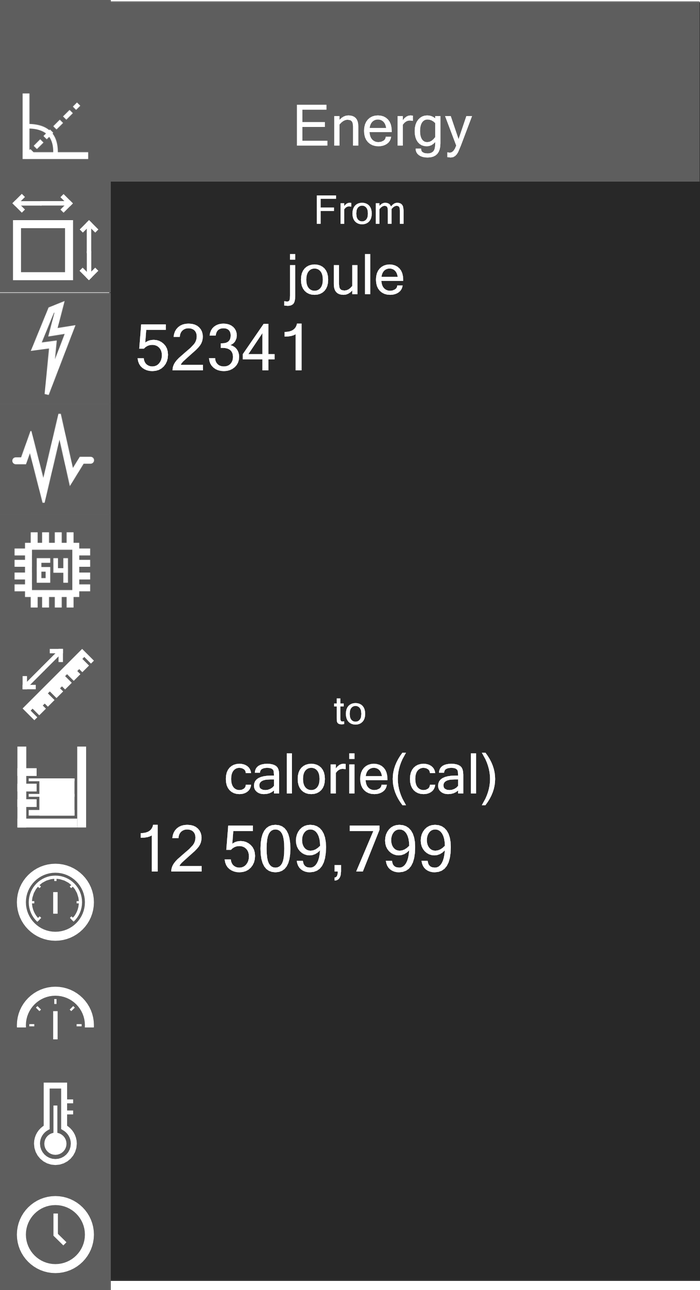Change the source unit joule
The width and height of the screenshot is (700, 1290).
(345, 275)
